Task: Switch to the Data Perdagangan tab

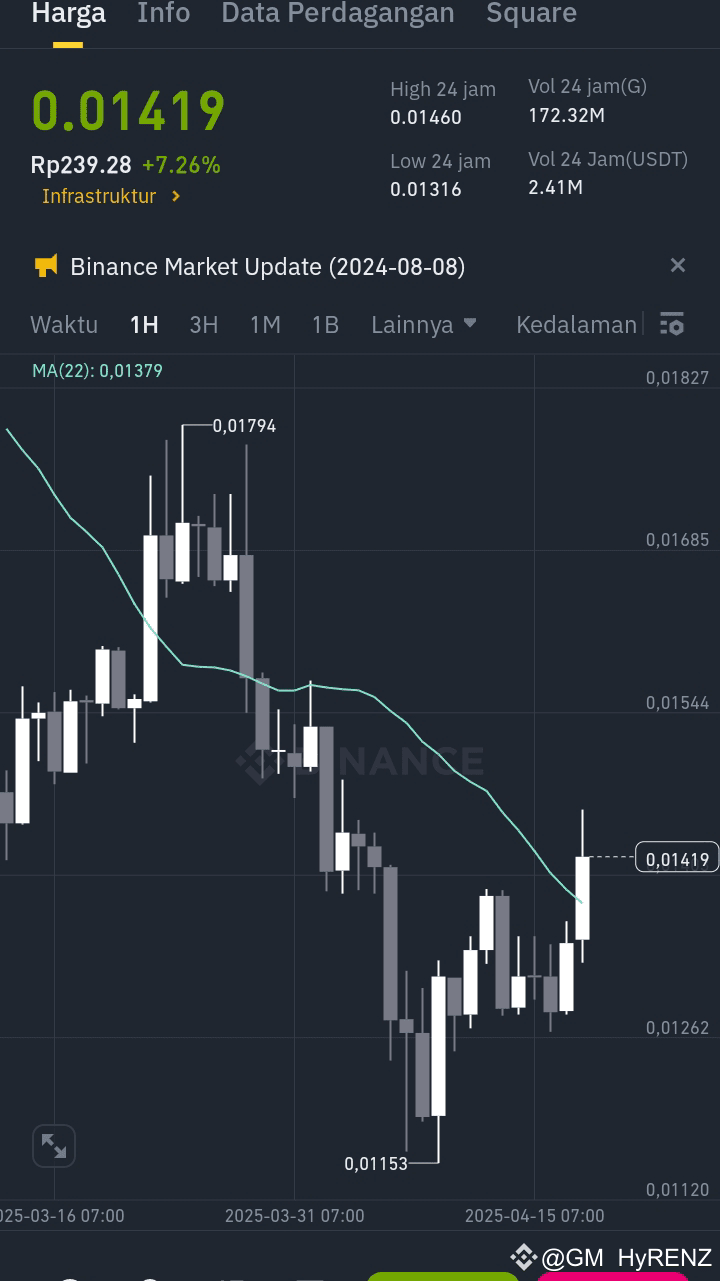Action: click(x=337, y=14)
